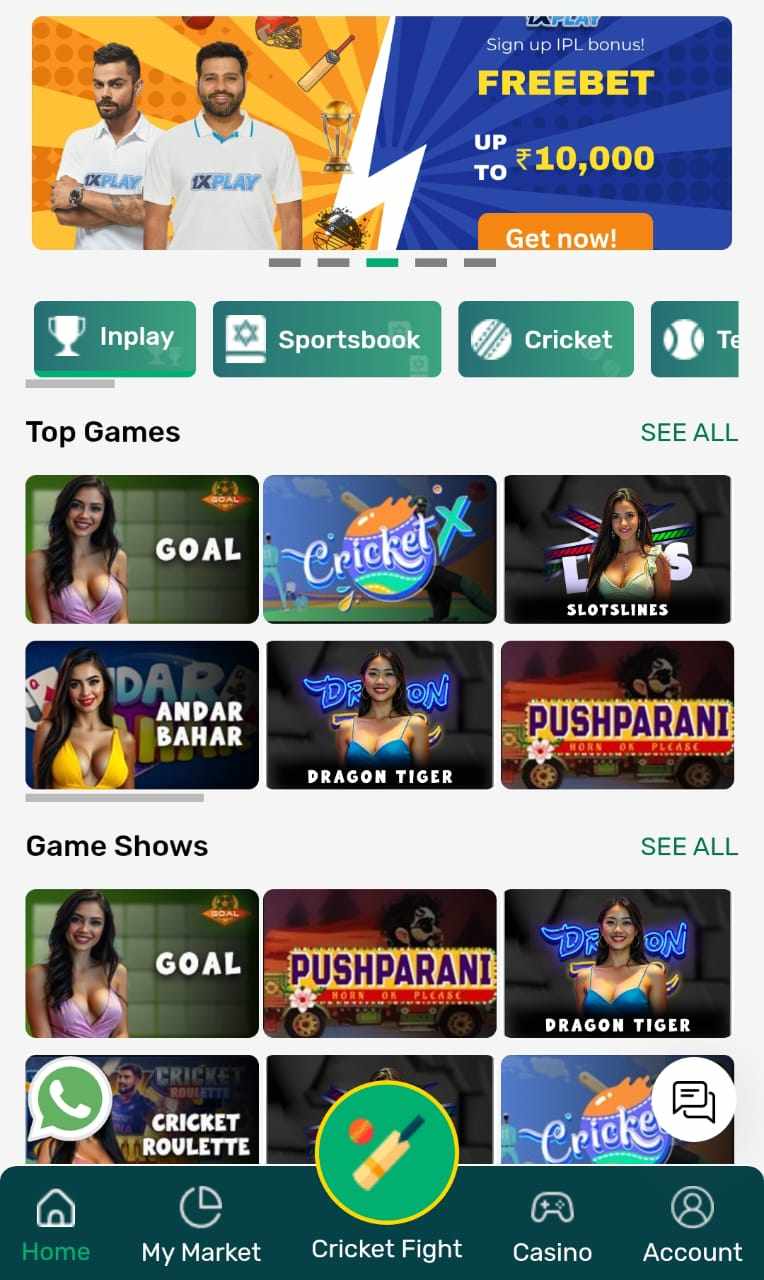Claim the freebet with Get now!
This screenshot has height=1280, width=764.
click(565, 234)
